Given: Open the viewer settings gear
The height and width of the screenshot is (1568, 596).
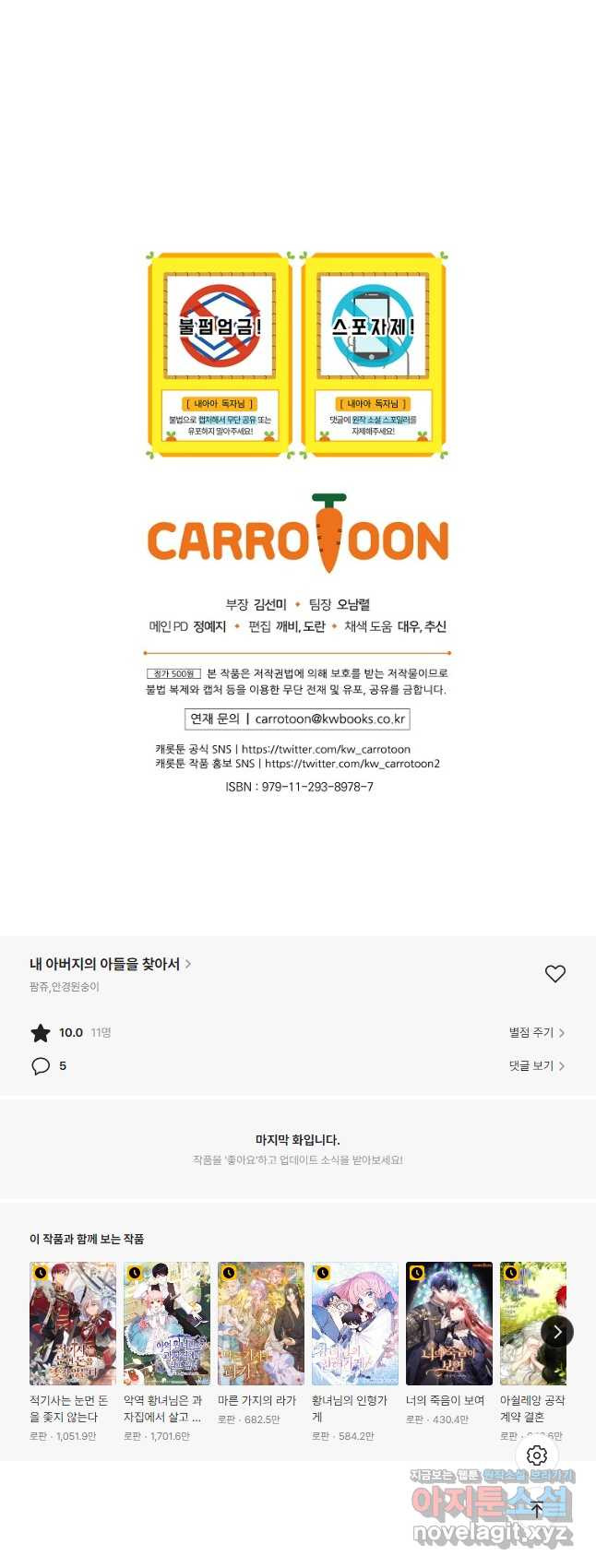Looking at the screenshot, I should pyautogui.click(x=537, y=1455).
